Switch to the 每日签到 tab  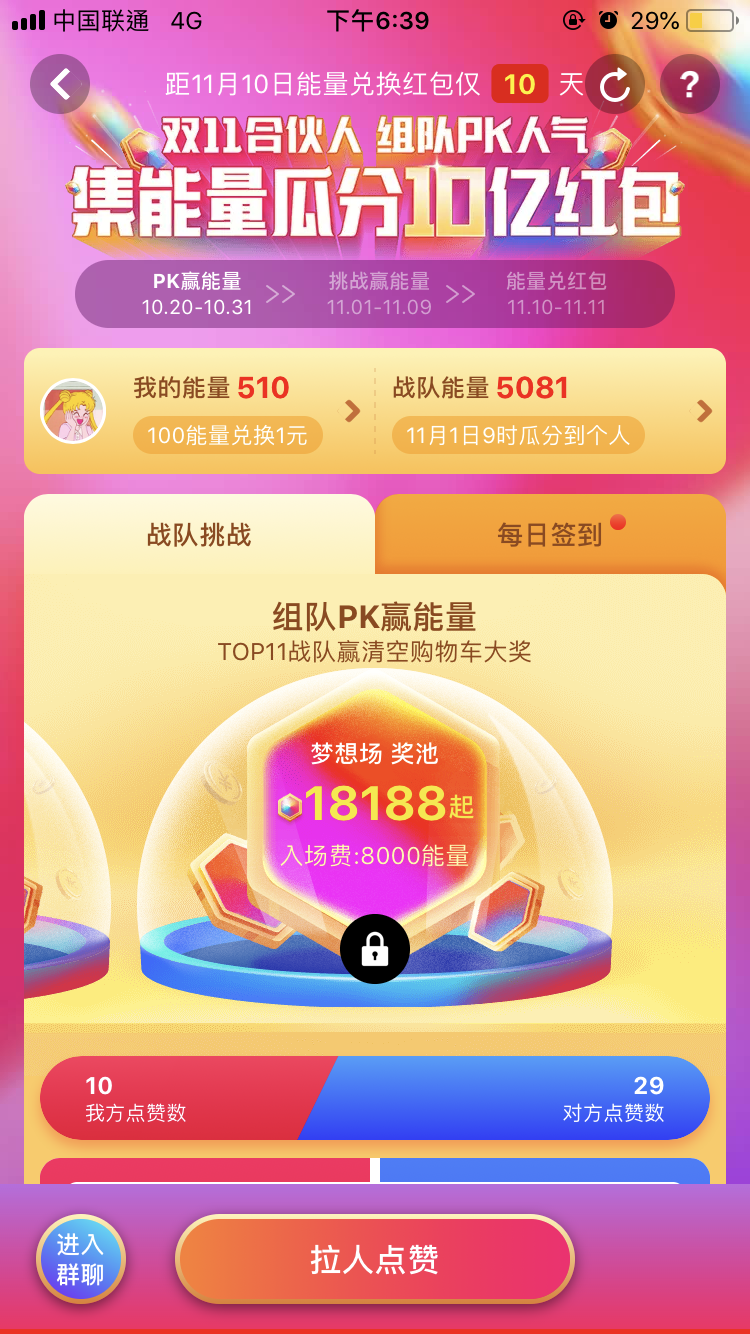(x=550, y=535)
